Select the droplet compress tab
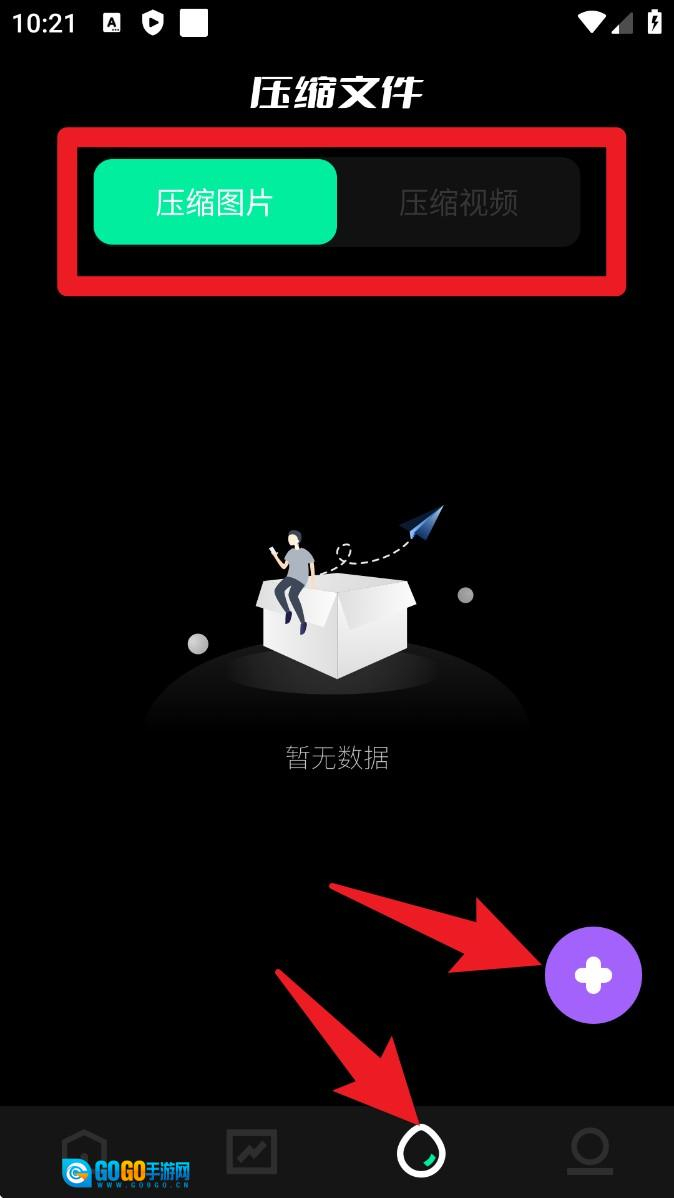The image size is (674, 1198). (421, 1152)
